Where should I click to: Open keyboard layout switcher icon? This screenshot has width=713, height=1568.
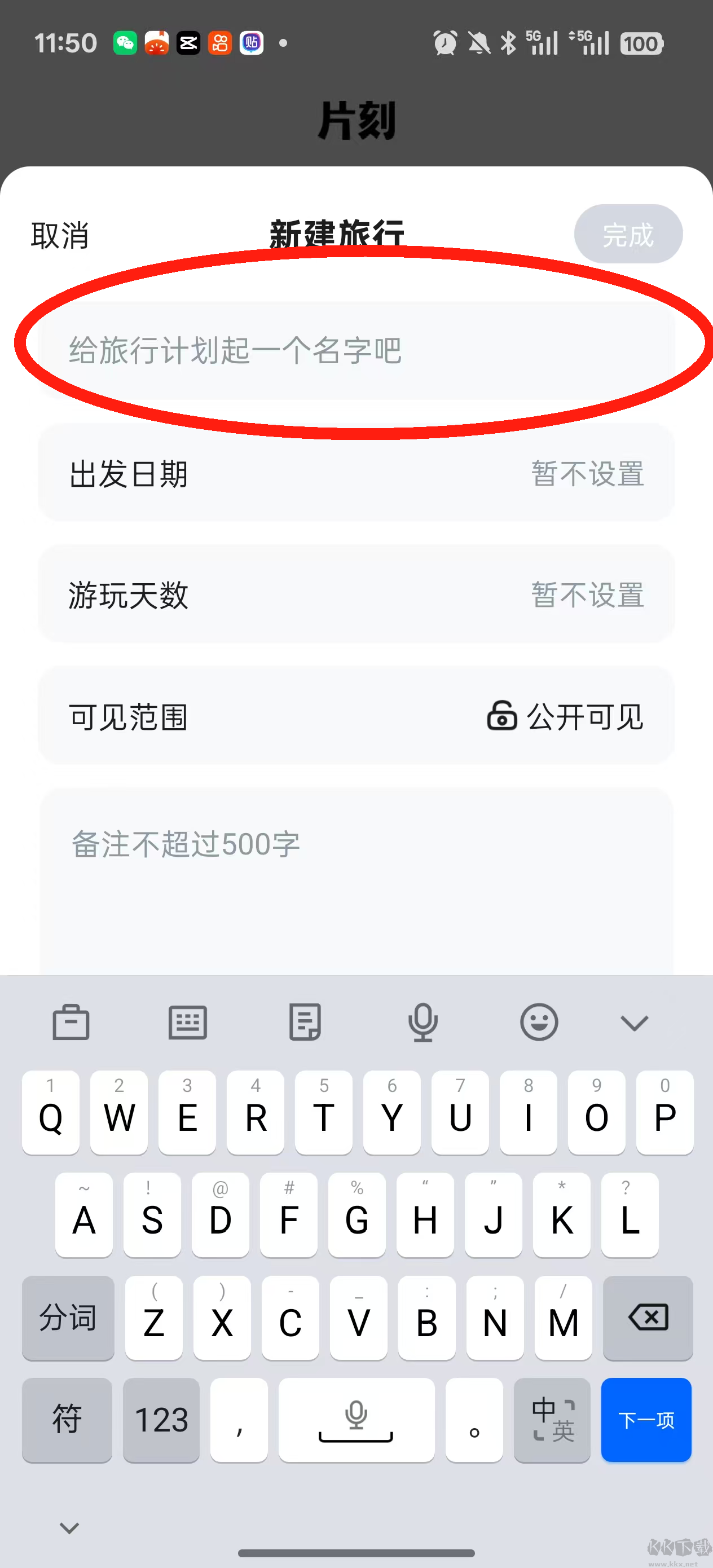(x=187, y=1022)
